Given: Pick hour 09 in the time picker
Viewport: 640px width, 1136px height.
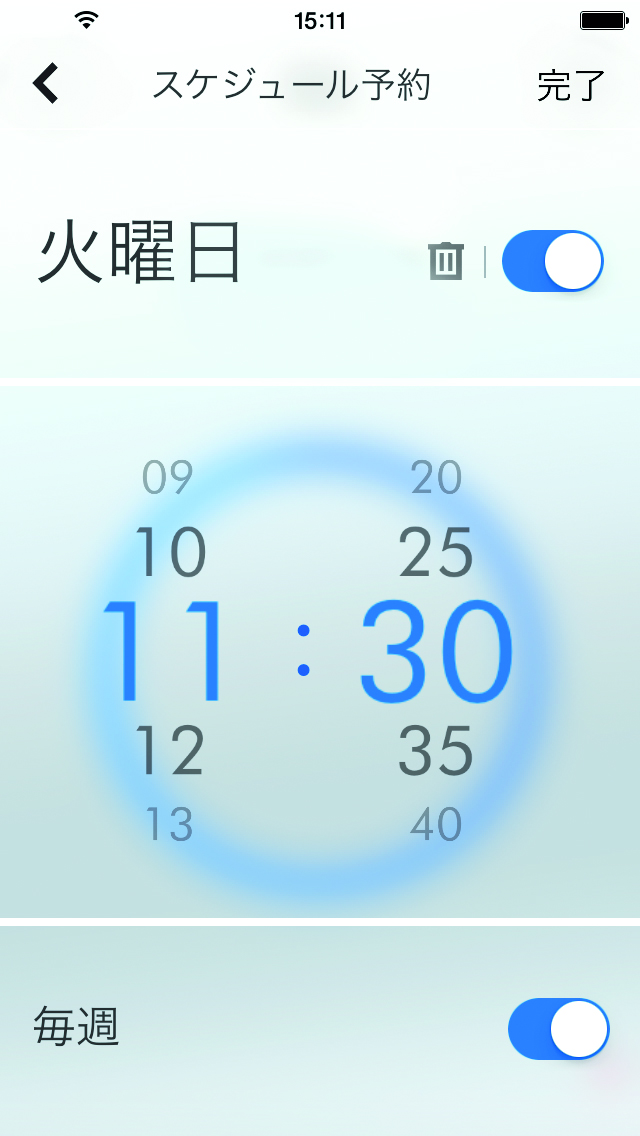Looking at the screenshot, I should point(167,478).
